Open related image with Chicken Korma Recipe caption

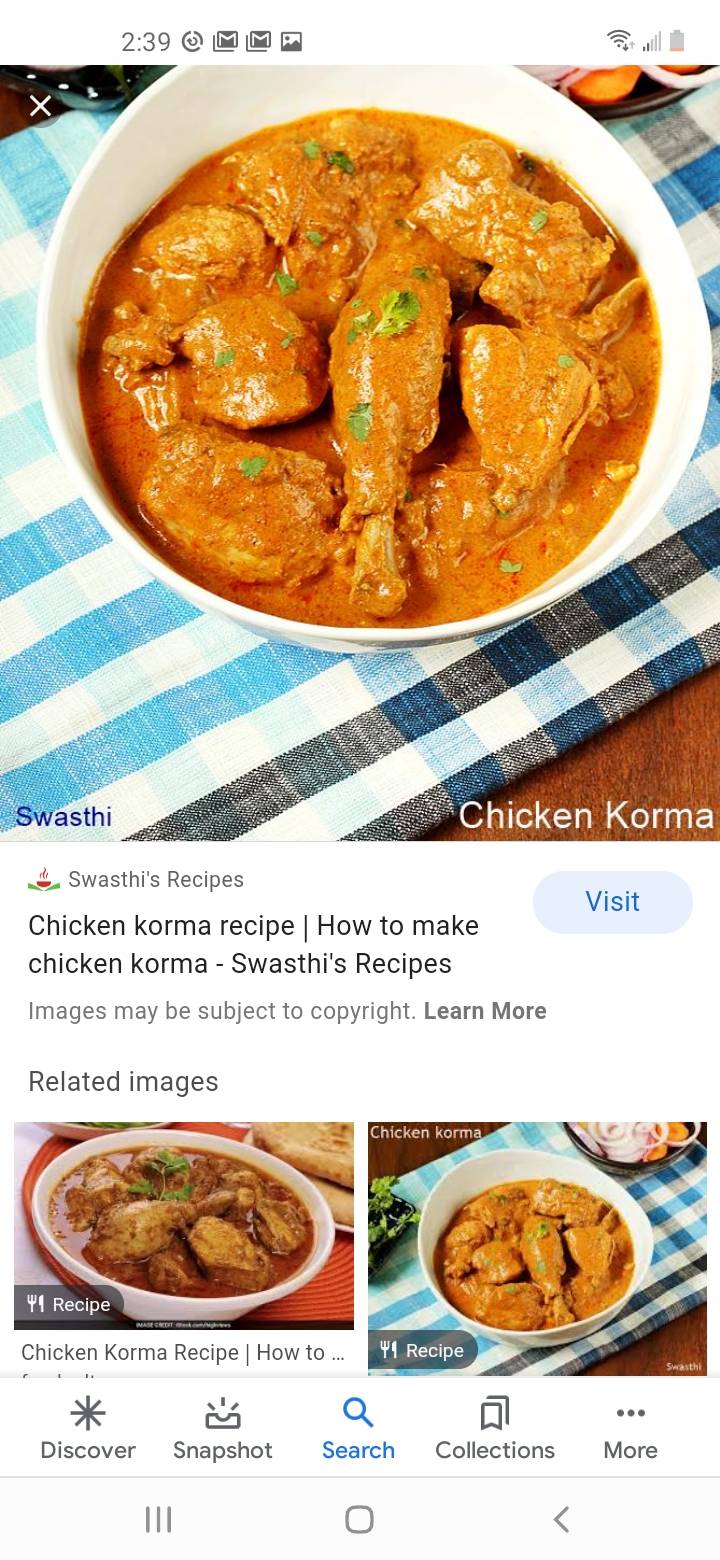(184, 1225)
